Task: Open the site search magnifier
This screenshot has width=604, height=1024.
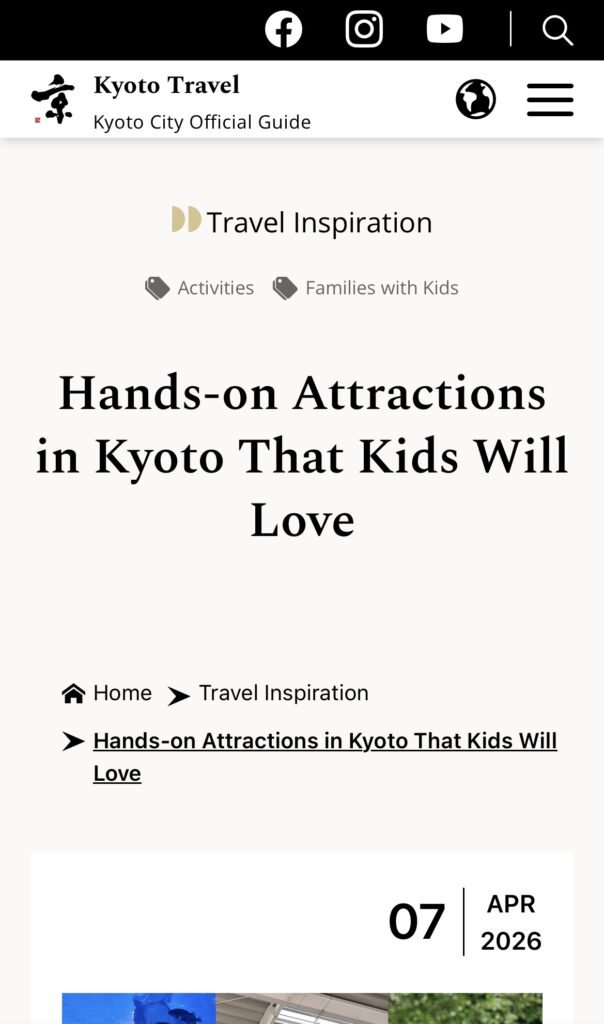Action: [x=557, y=30]
